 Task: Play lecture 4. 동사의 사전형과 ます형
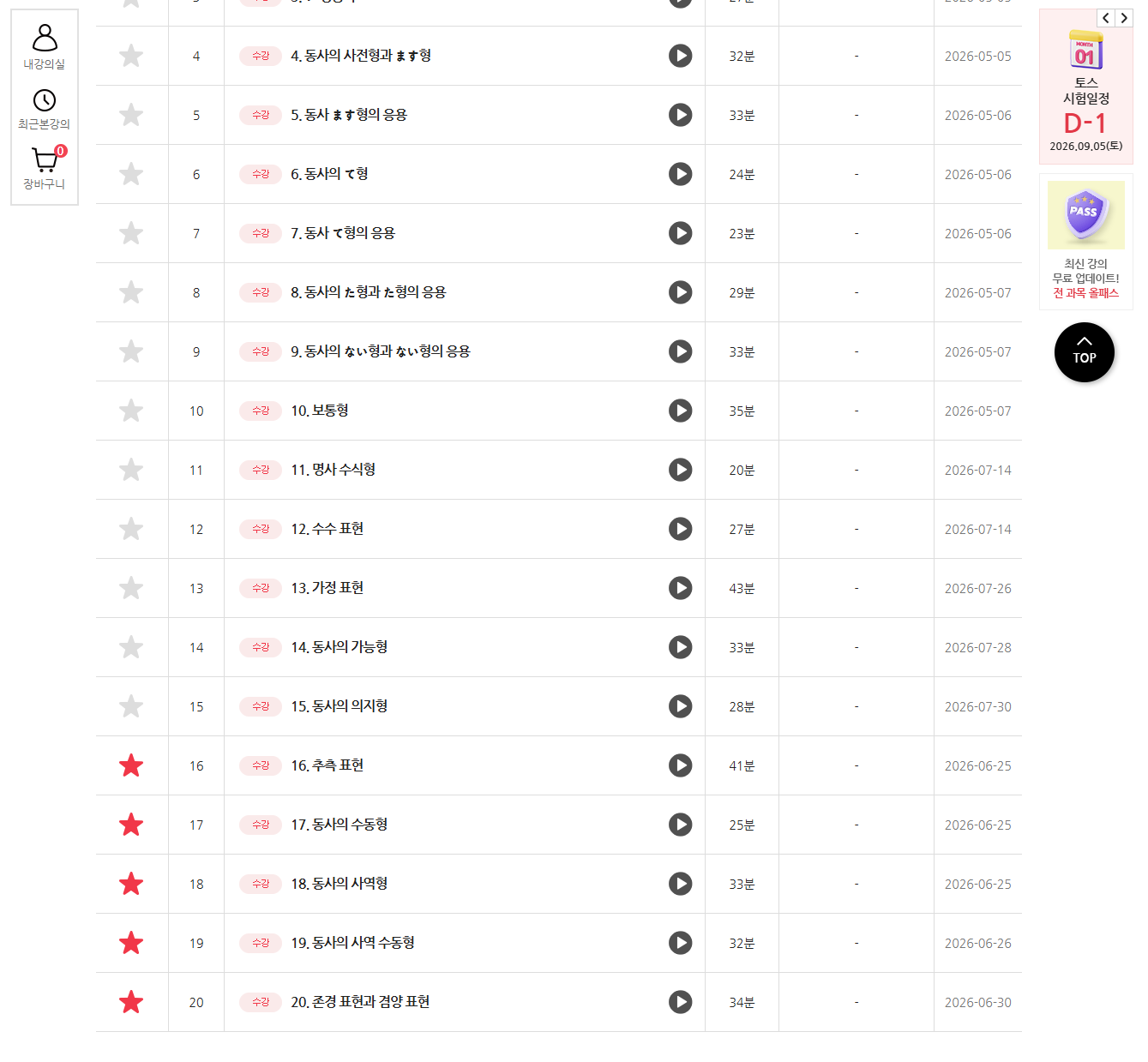coord(681,56)
